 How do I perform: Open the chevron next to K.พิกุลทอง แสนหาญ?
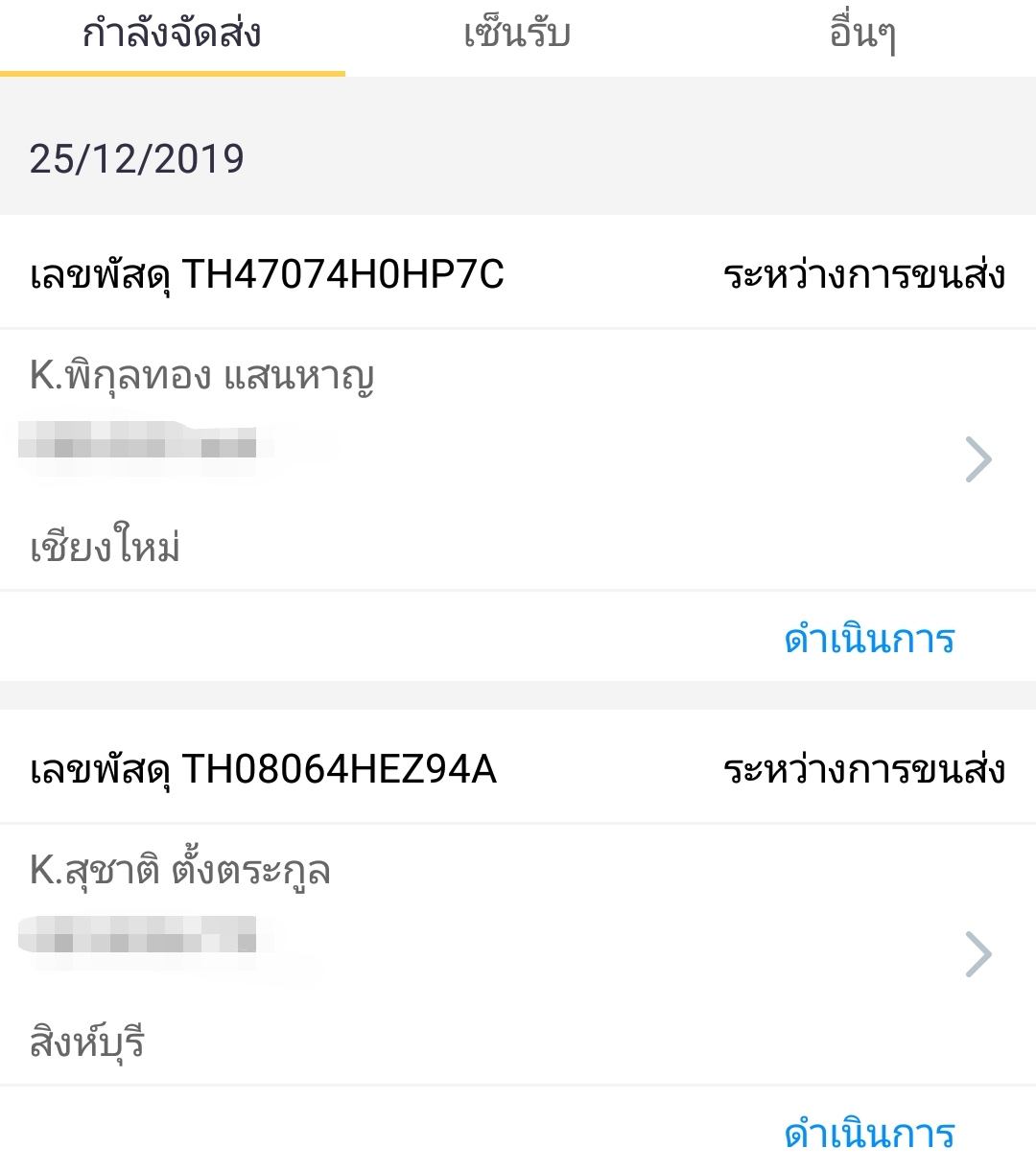pos(980,458)
